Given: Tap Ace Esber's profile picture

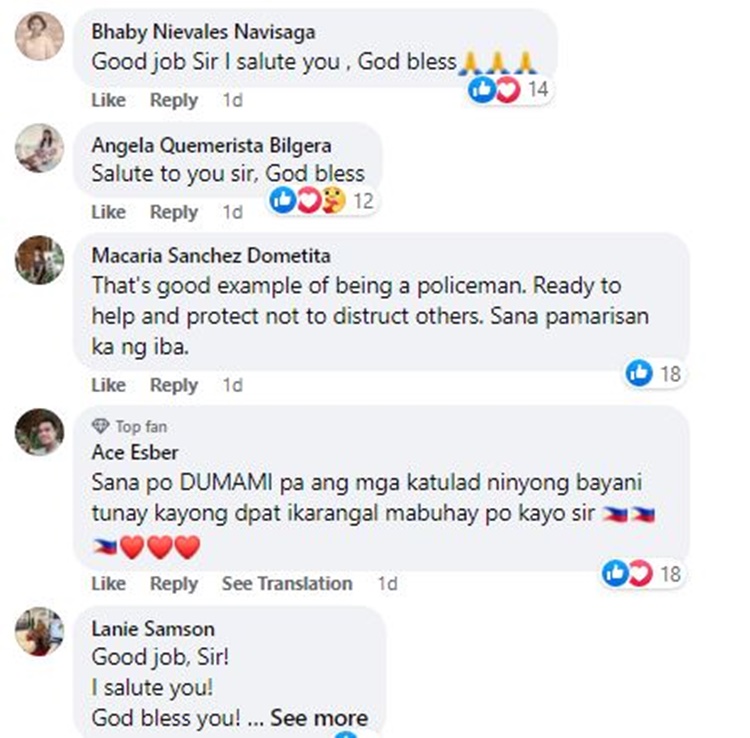Looking at the screenshot, I should (40, 433).
